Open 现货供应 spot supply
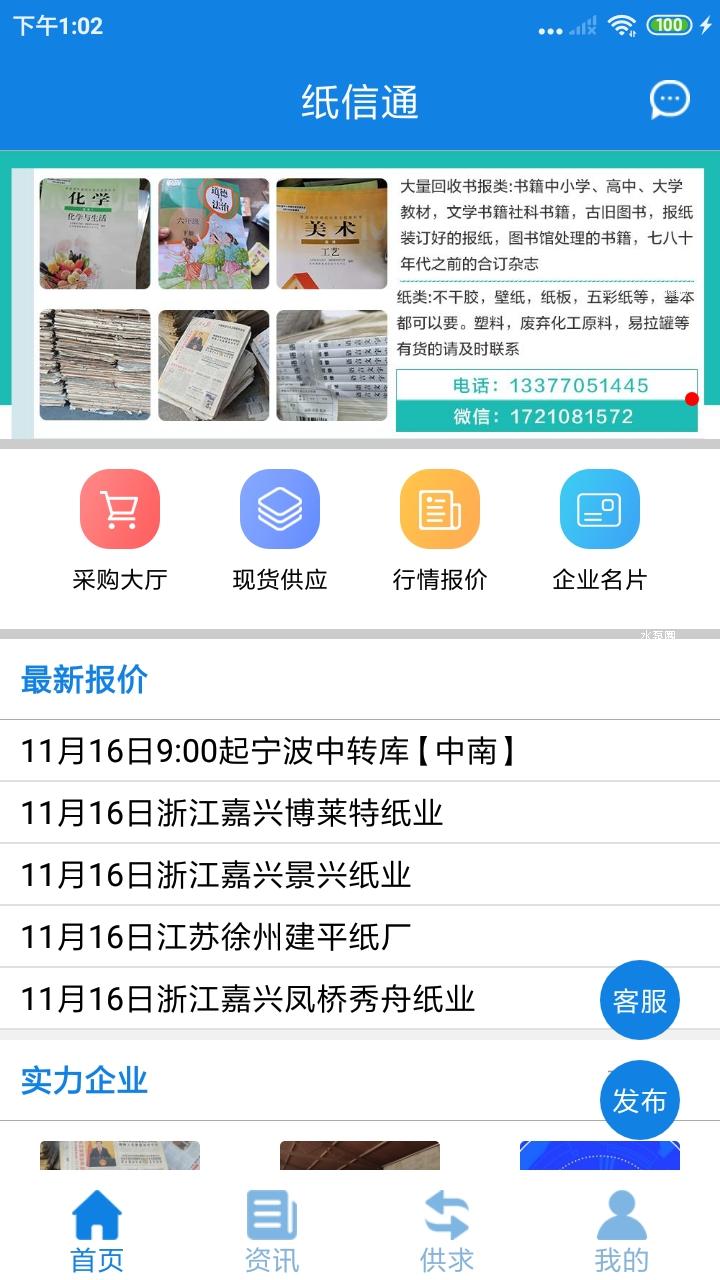Screen dimensions: 720x1280 click(280, 531)
